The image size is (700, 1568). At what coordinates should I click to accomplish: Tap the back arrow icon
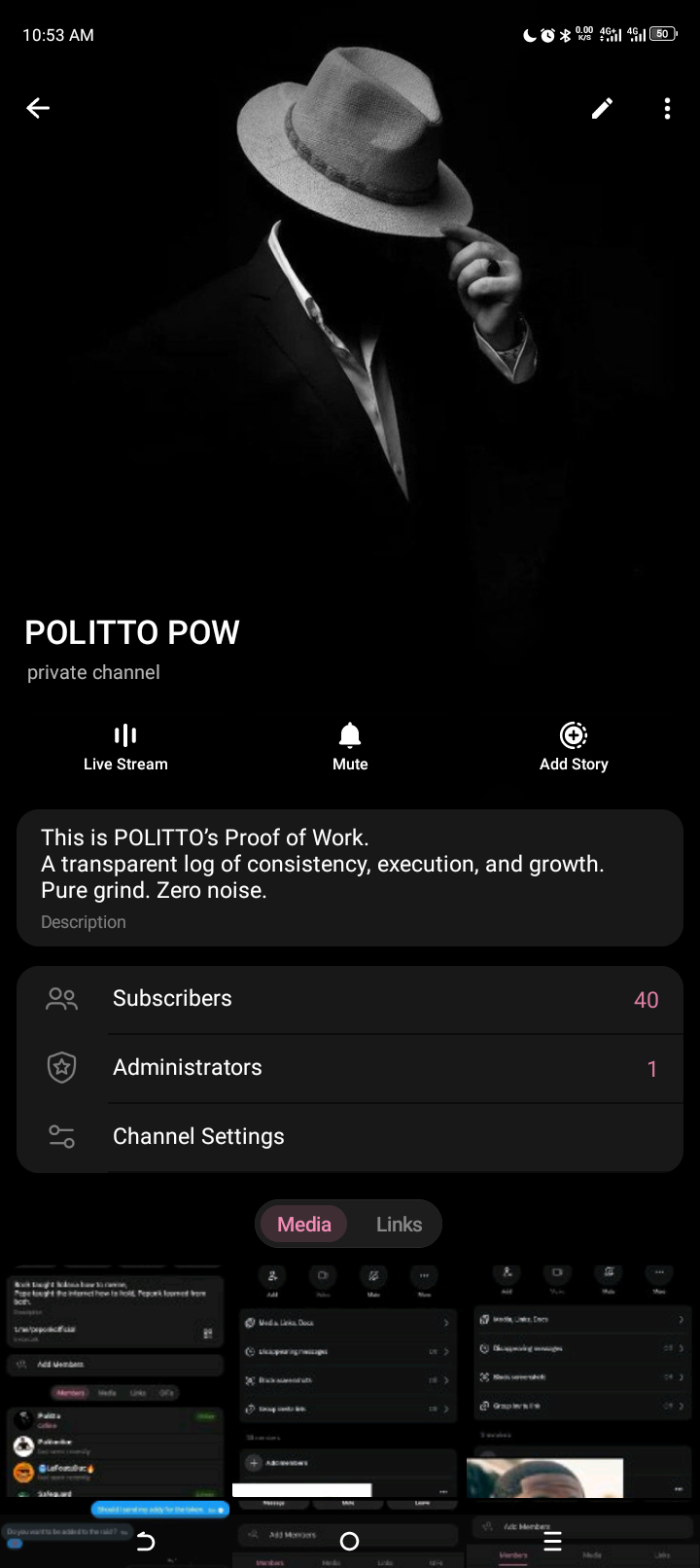[x=38, y=108]
